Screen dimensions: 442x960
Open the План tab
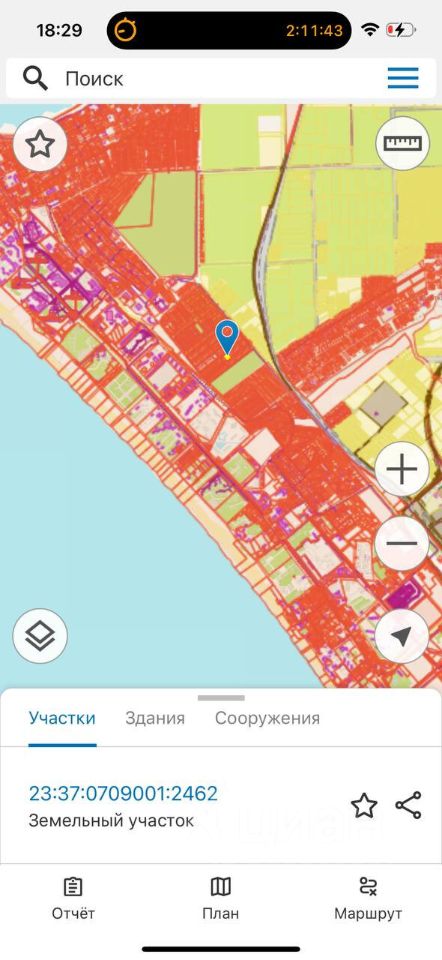pos(220,898)
